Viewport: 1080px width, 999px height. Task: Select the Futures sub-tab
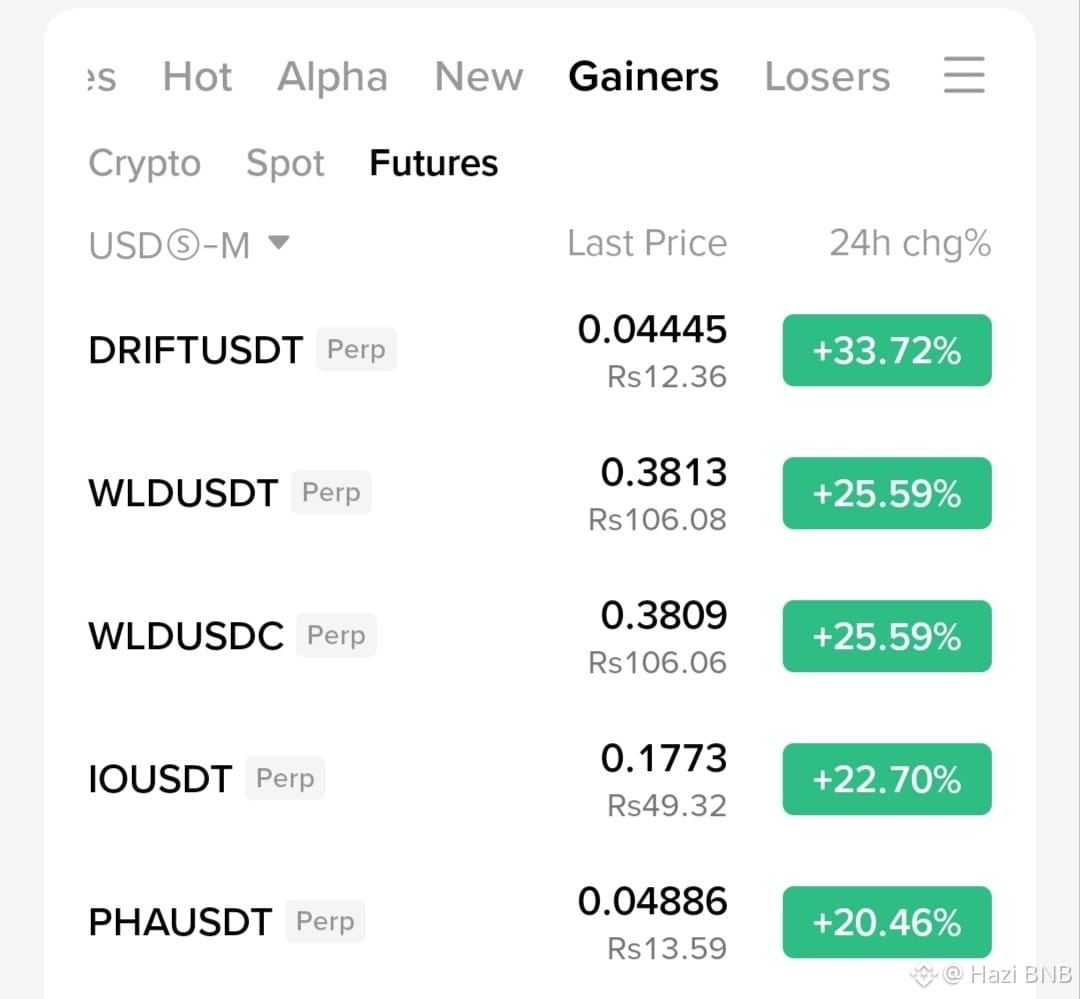pos(433,163)
